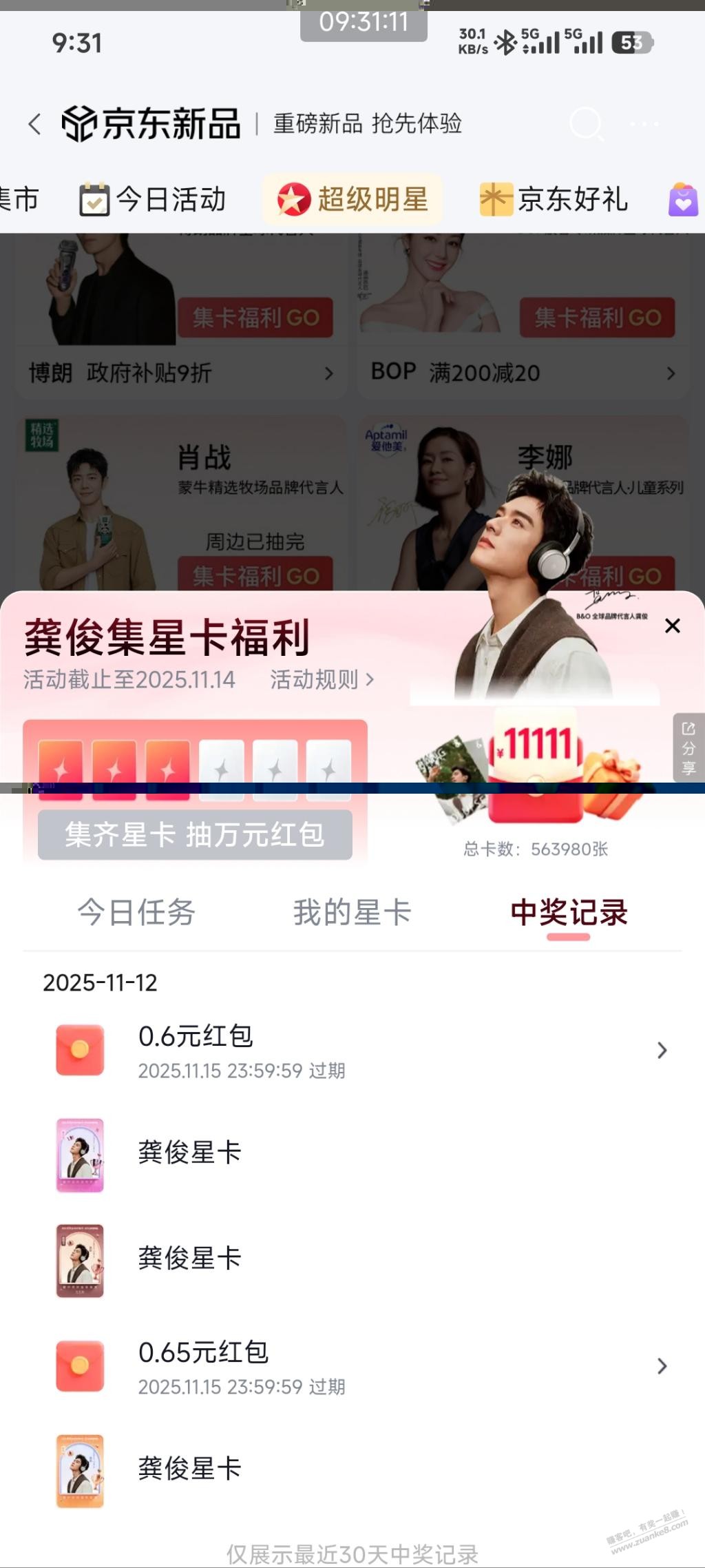Viewport: 705px width, 1568px height.
Task: Select the 中奖记录 tab
Action: [x=569, y=913]
